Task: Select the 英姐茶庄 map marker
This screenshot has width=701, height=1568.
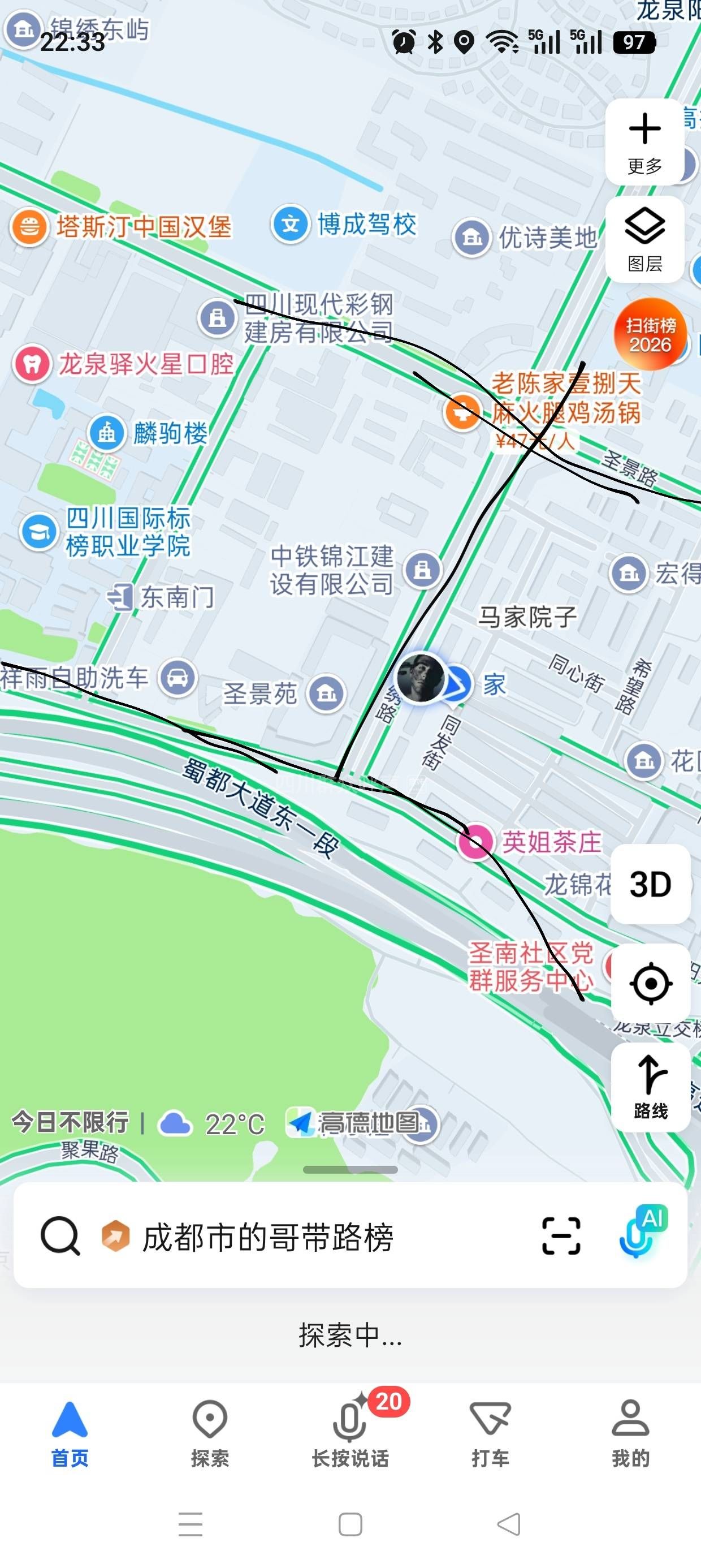Action: pos(475,842)
